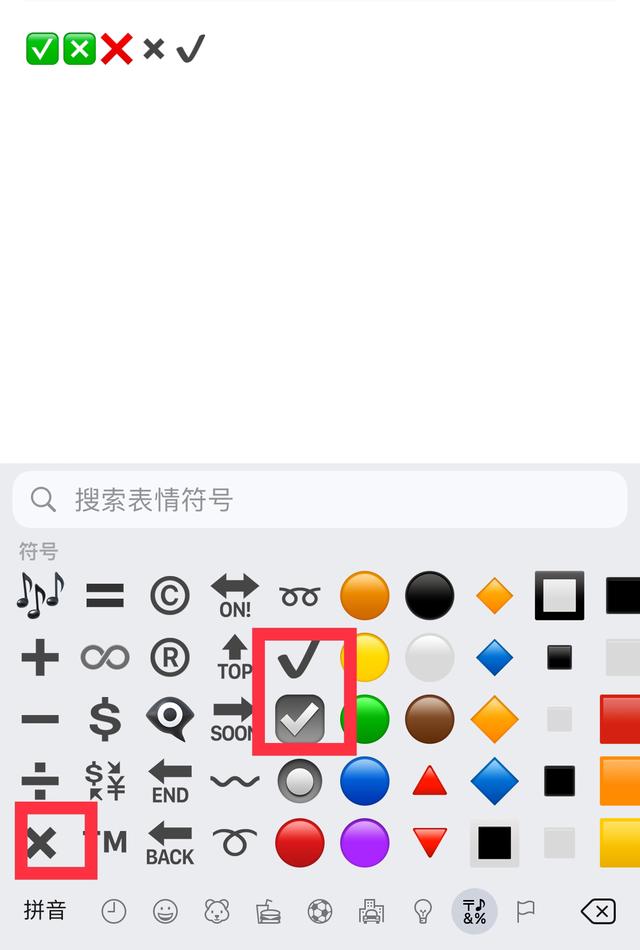Switch to sports activity emoji category
The image size is (640, 950).
click(x=320, y=911)
